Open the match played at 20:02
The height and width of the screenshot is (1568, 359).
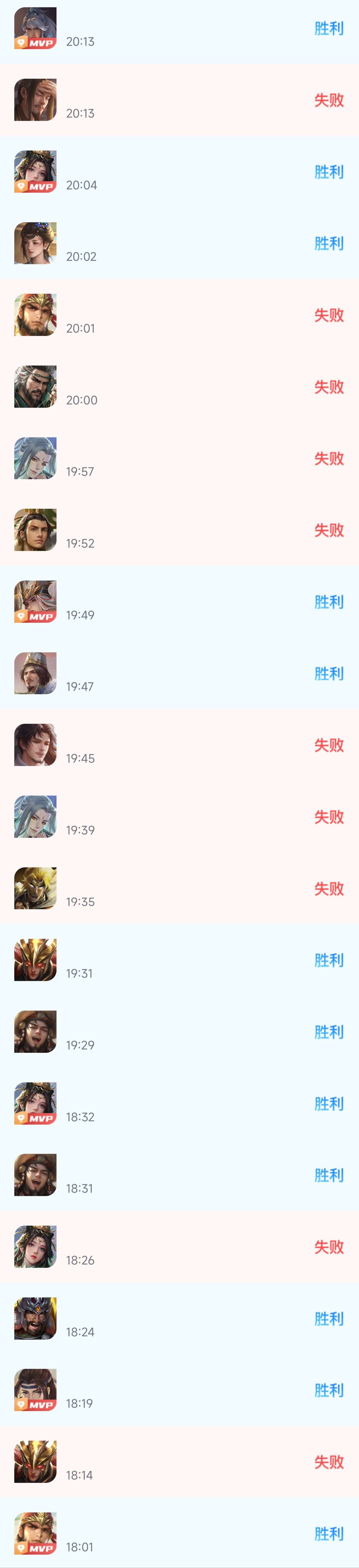(x=179, y=244)
